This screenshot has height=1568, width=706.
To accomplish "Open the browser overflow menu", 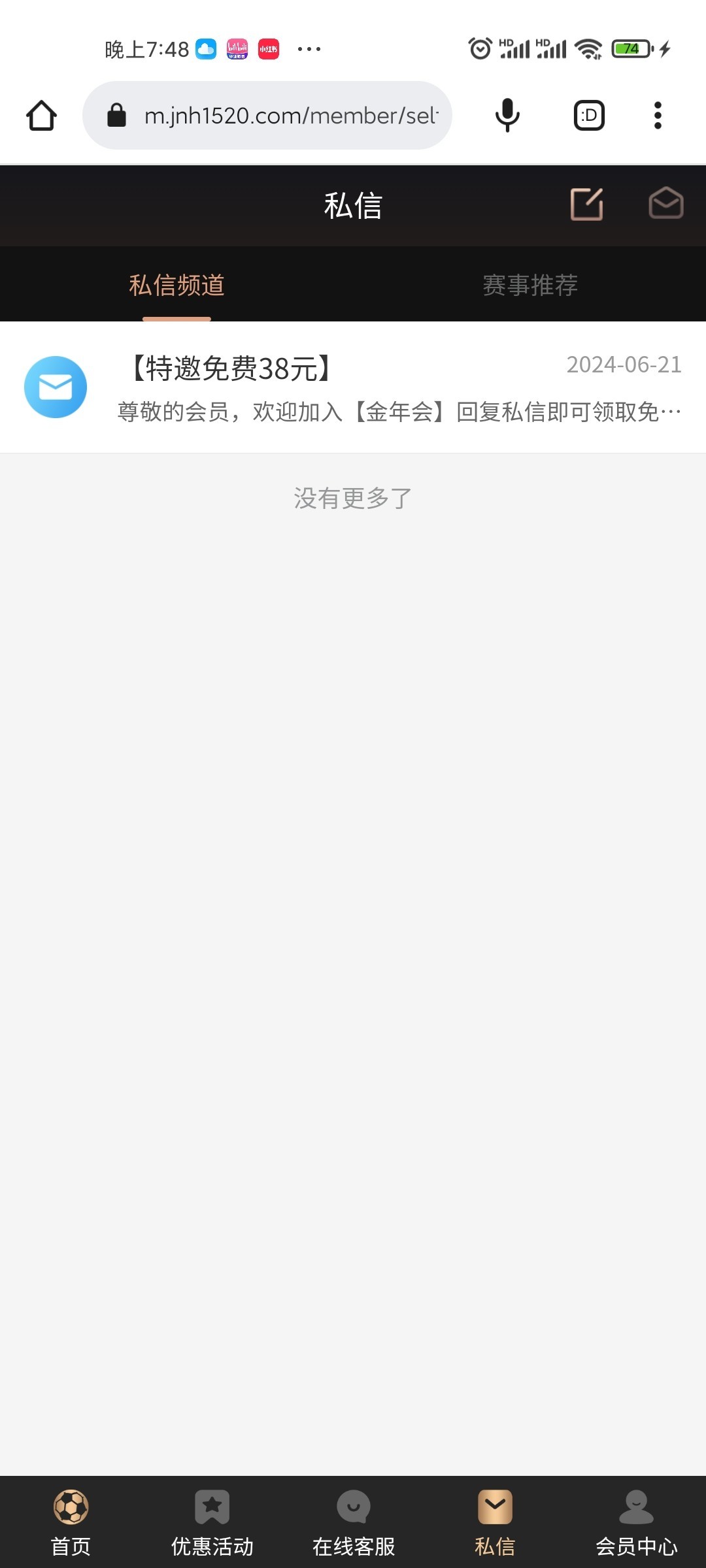I will tap(658, 116).
